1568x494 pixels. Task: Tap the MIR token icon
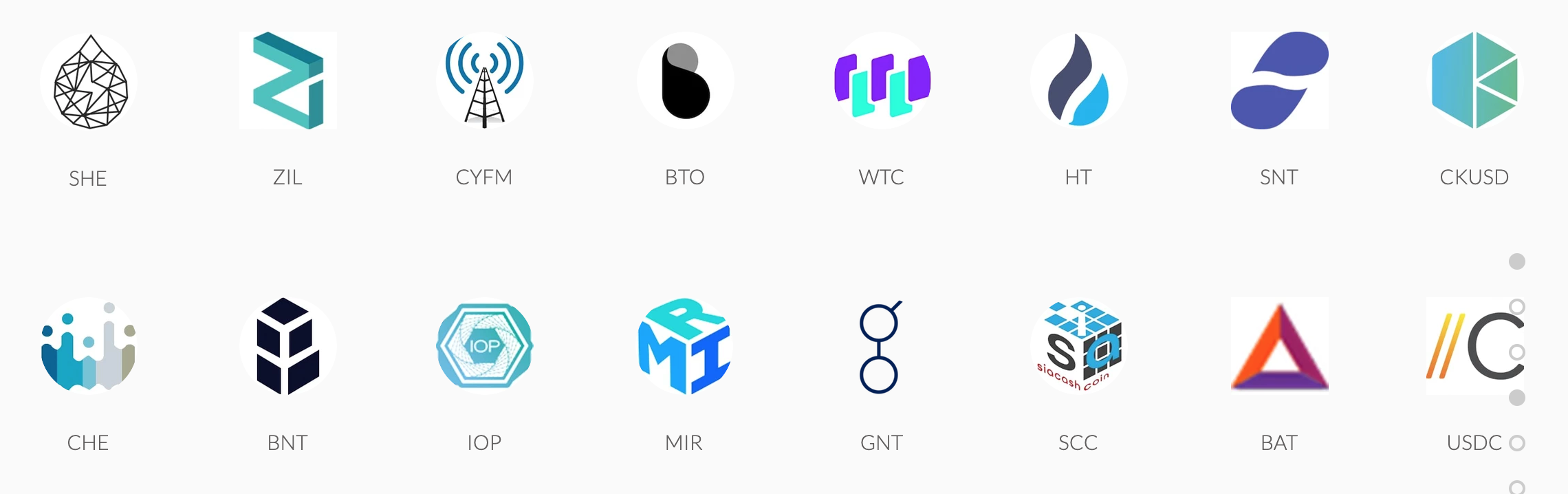(x=685, y=346)
